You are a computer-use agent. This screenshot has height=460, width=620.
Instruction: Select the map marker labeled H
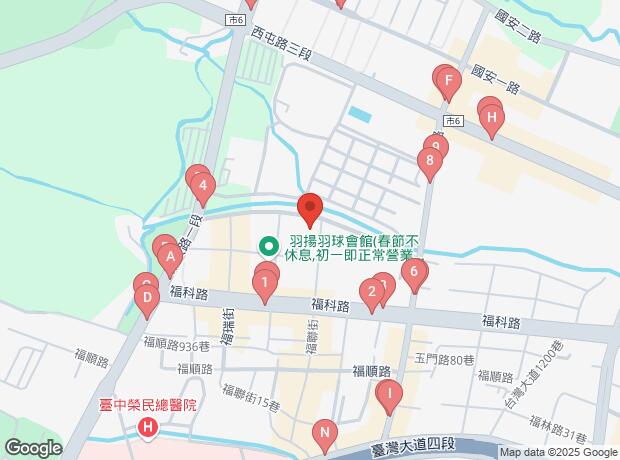point(491,117)
